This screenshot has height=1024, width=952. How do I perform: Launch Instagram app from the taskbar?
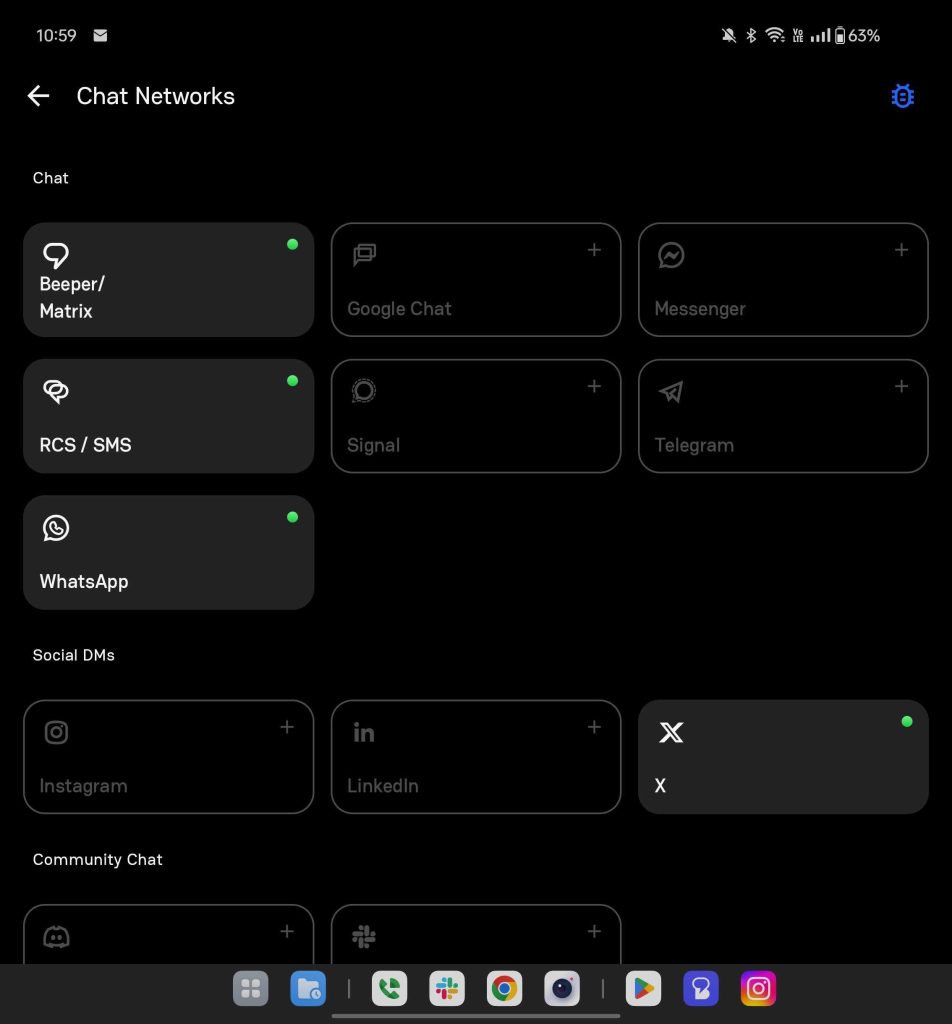(758, 989)
